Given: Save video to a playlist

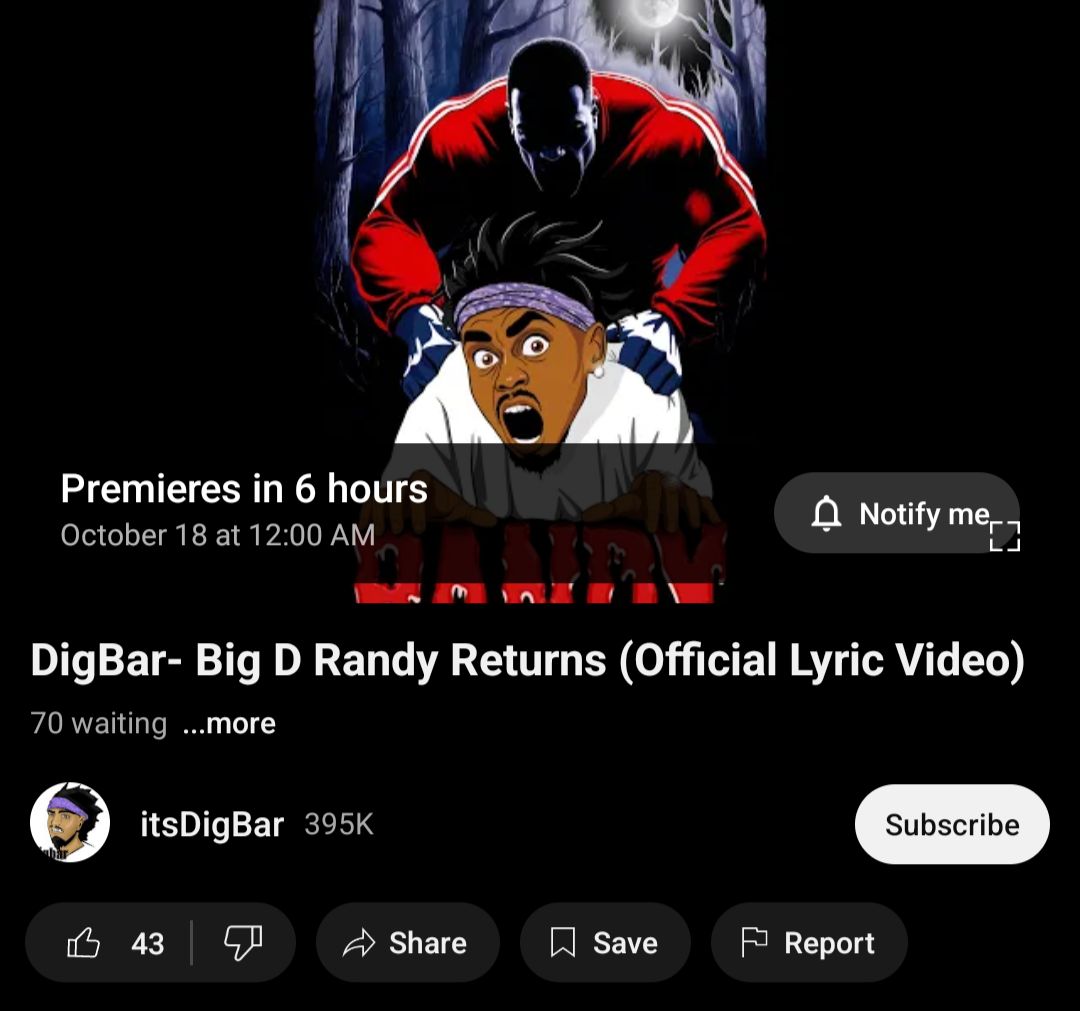Looking at the screenshot, I should [x=604, y=942].
